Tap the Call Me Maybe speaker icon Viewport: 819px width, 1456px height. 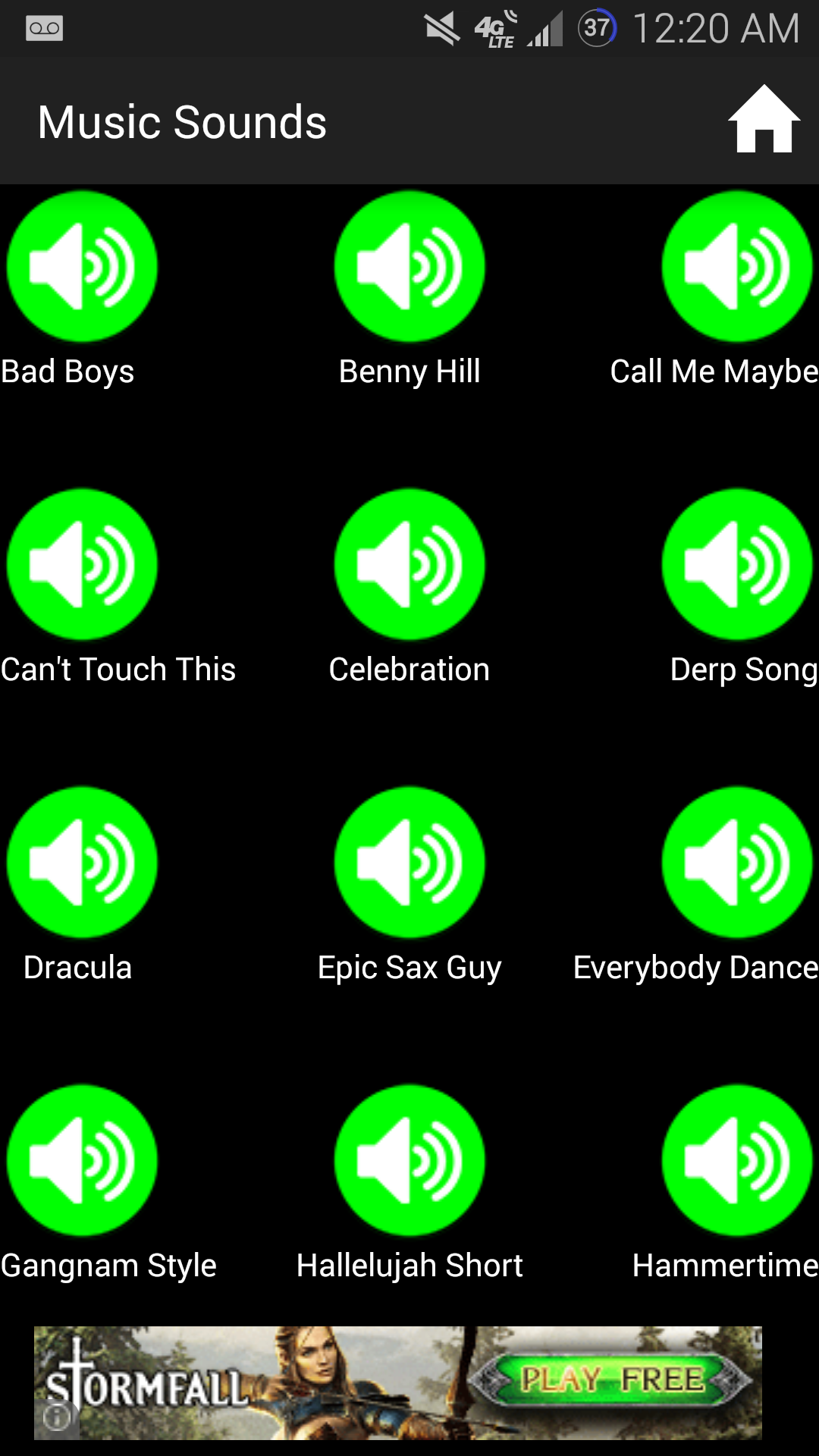[736, 266]
